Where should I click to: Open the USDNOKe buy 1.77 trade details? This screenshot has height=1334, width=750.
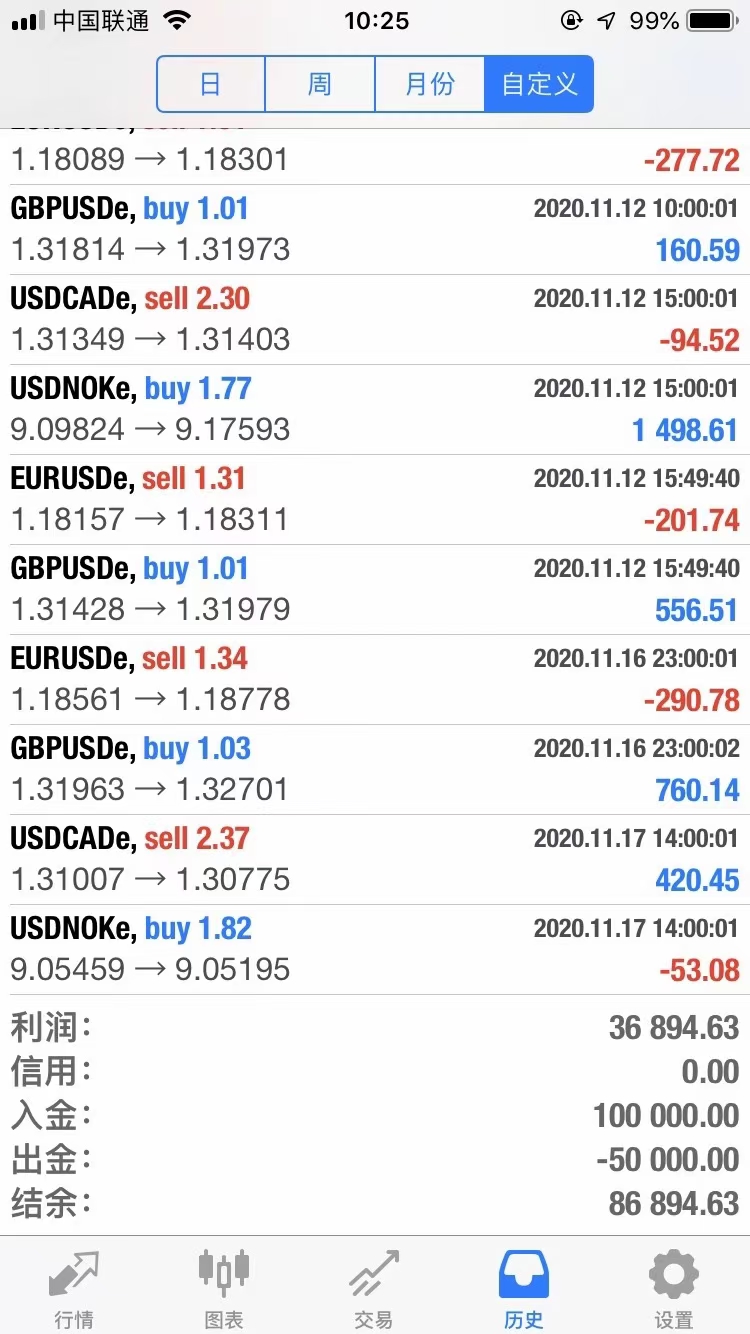point(375,409)
